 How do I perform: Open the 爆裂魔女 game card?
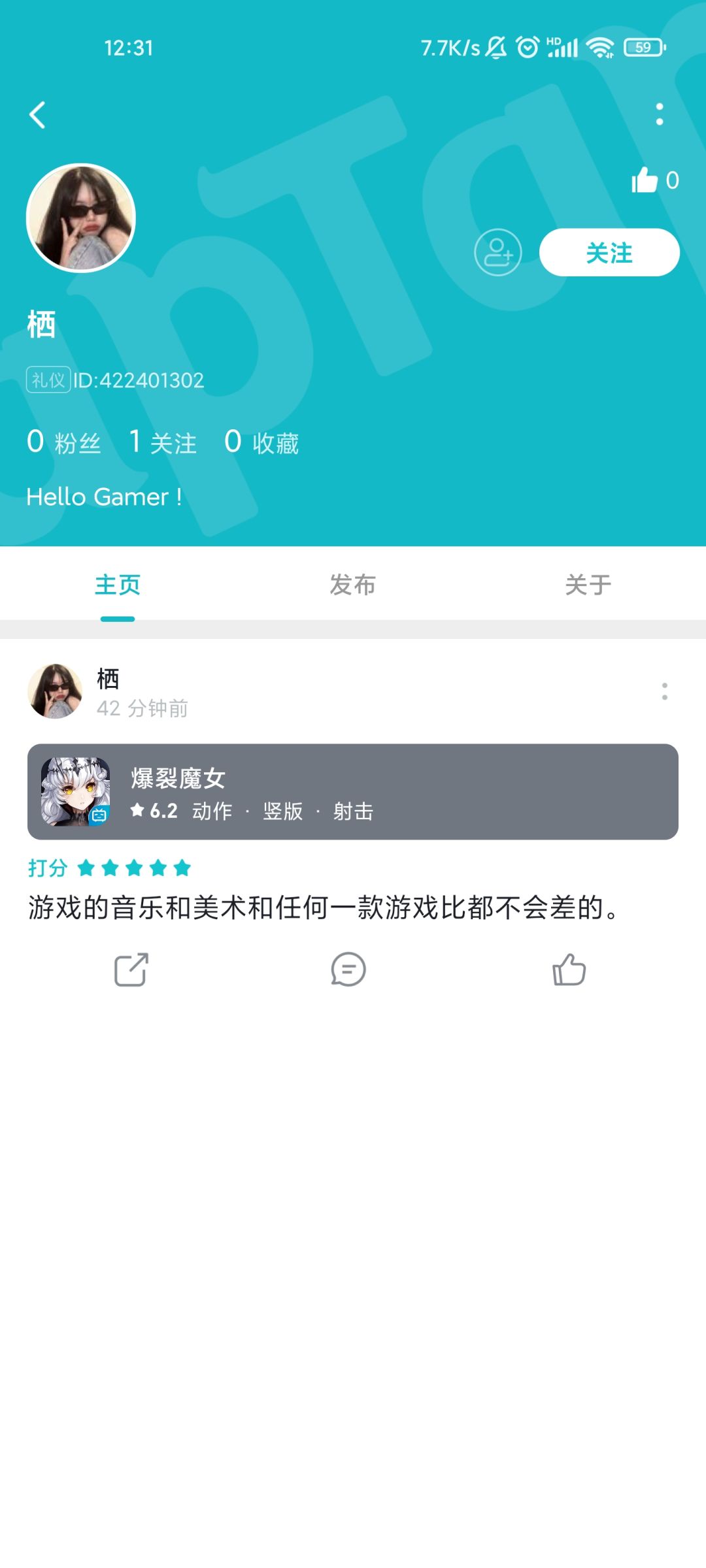pos(353,792)
